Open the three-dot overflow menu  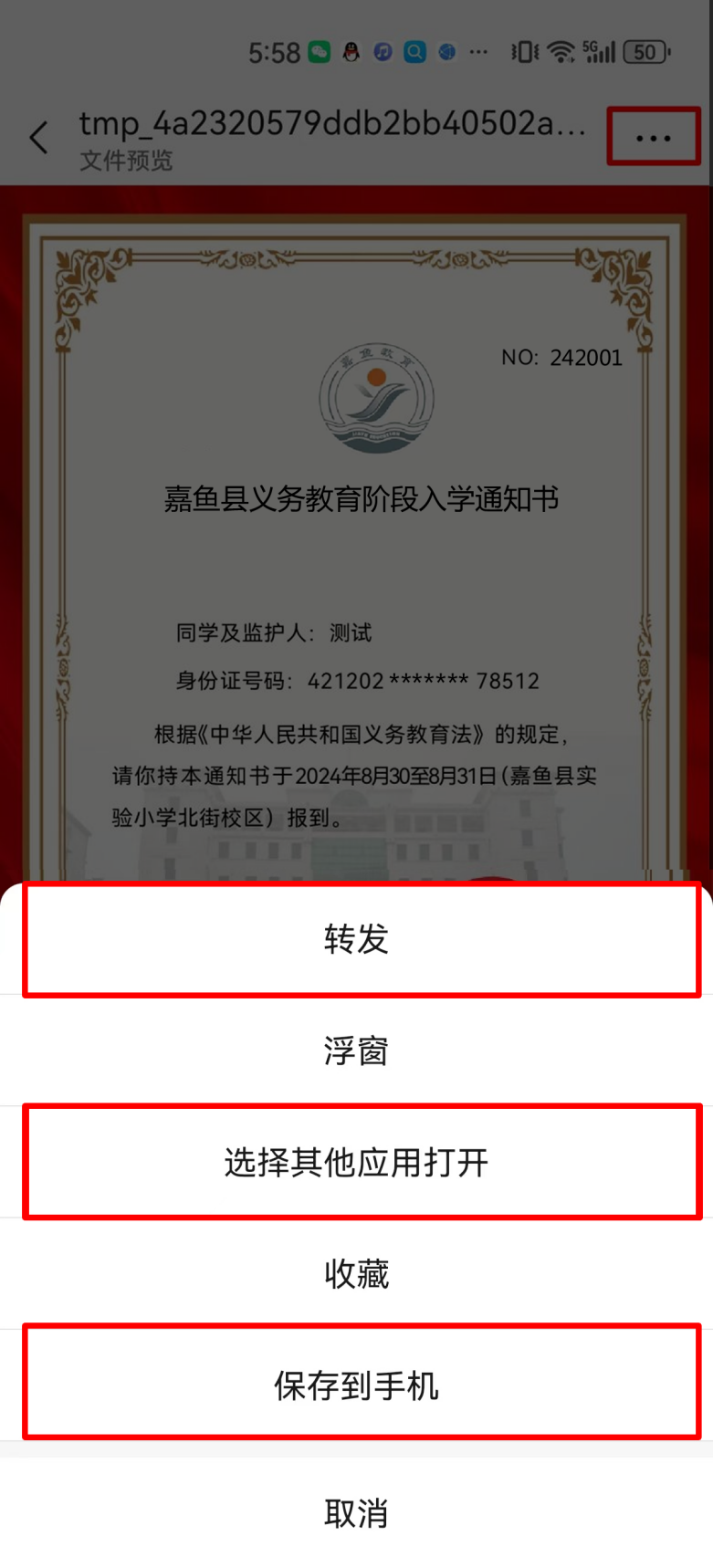tap(653, 138)
